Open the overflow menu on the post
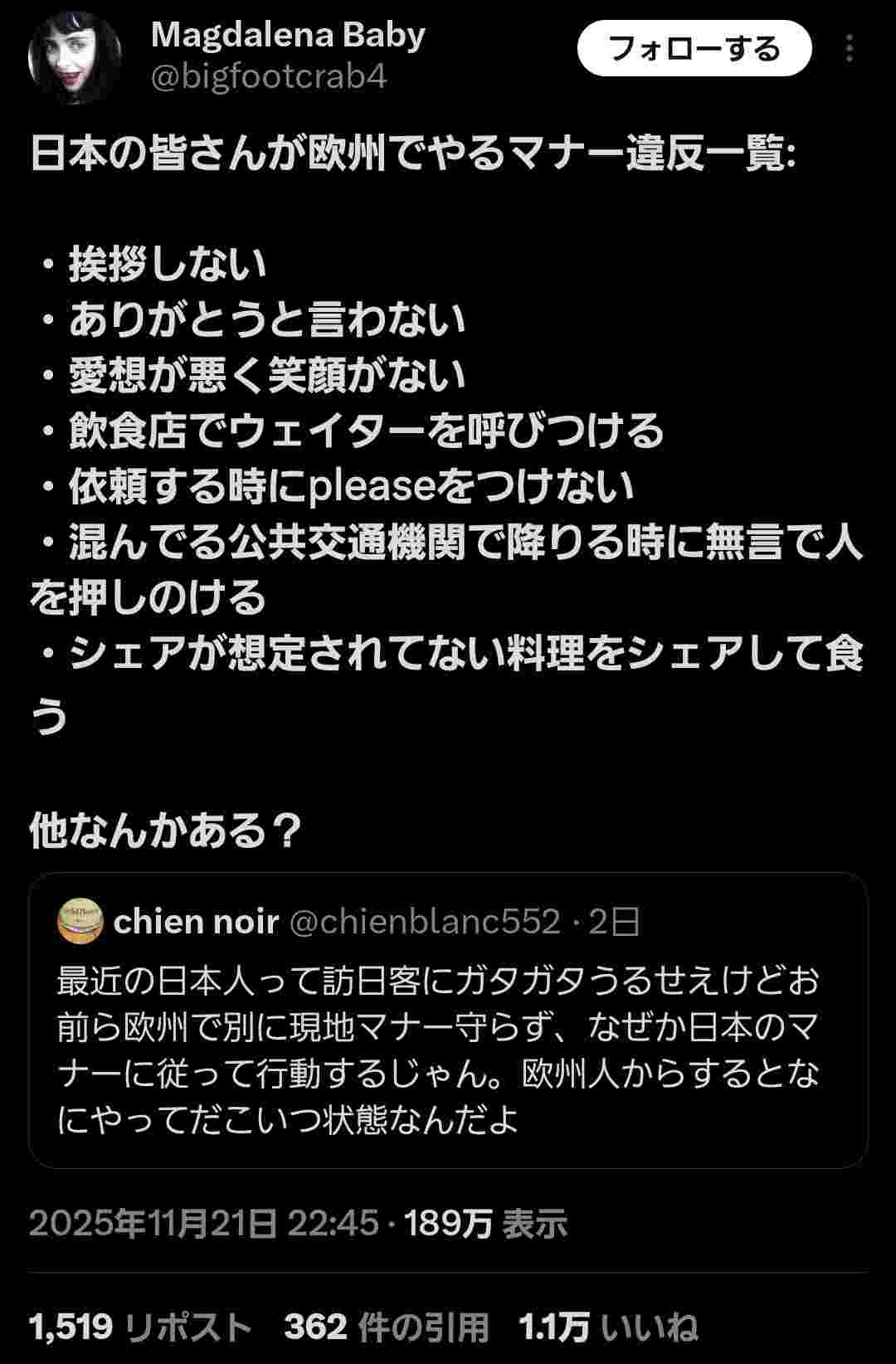 click(849, 49)
